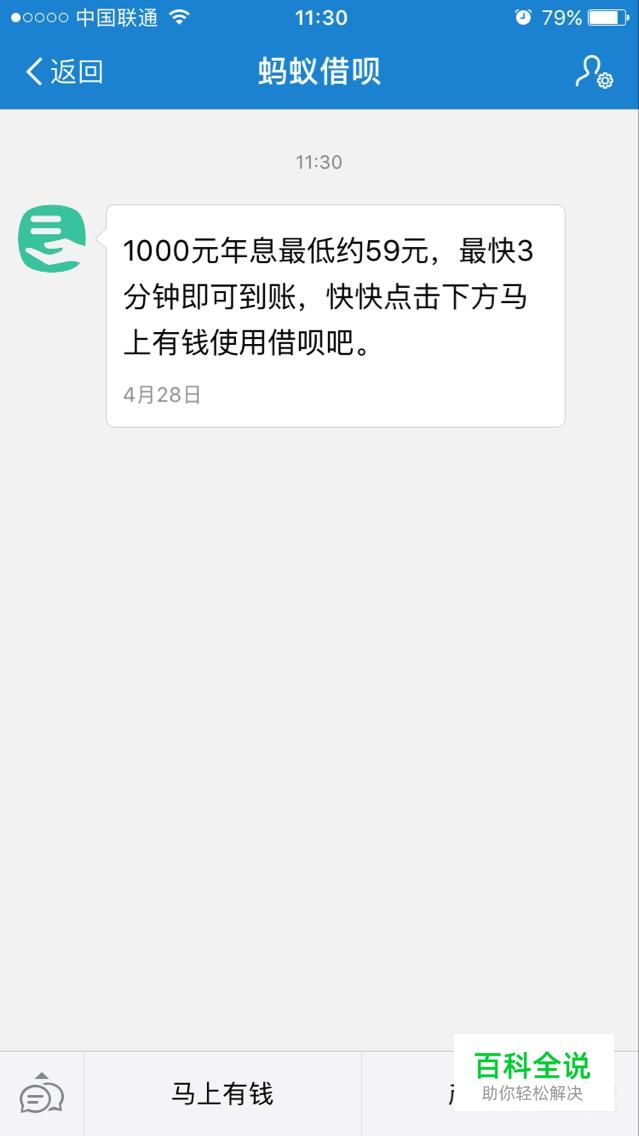
Task: Switch to the keyboard chat input icon
Action: [42, 1093]
